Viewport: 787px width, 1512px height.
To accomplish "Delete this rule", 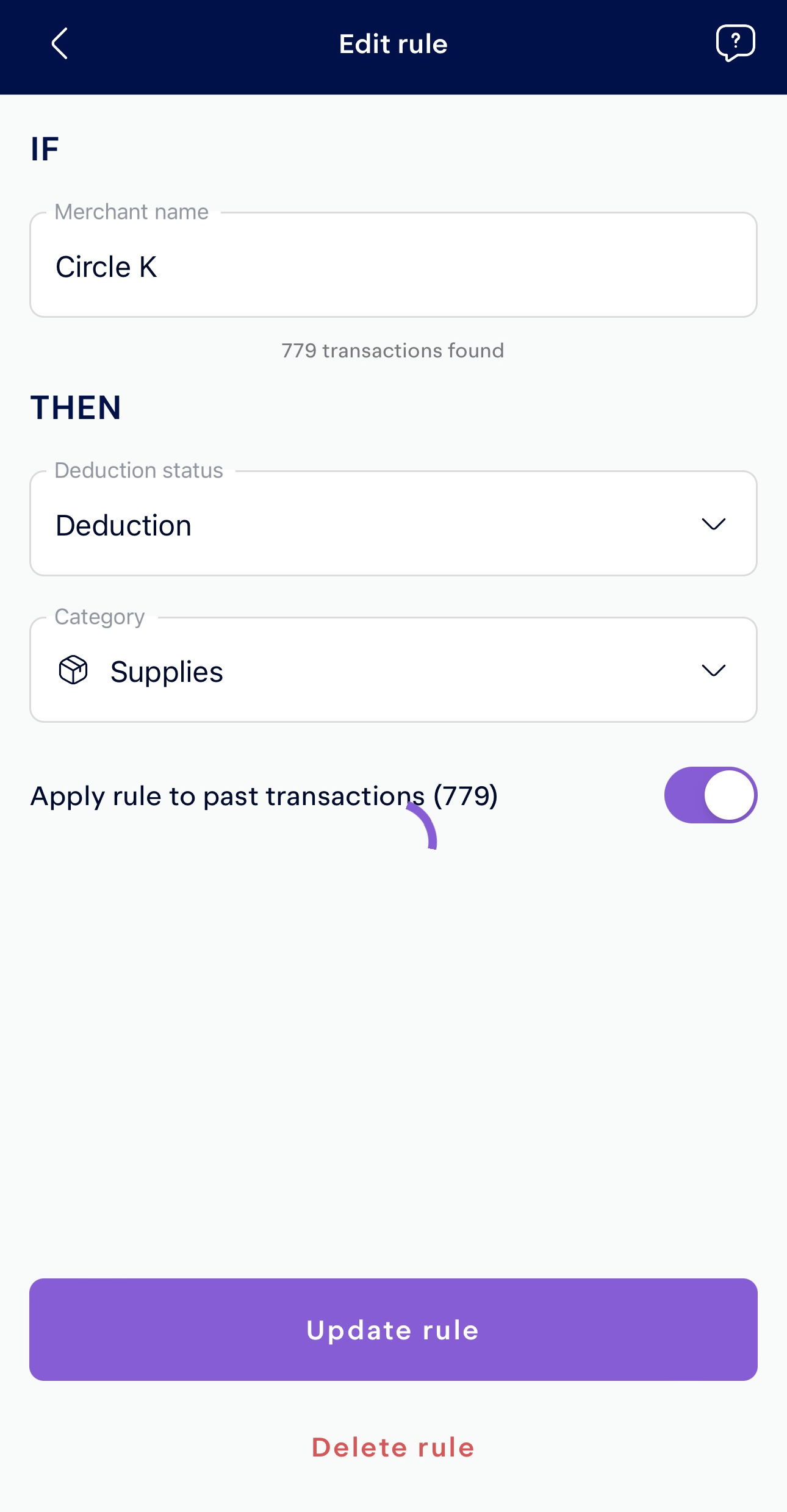I will point(393,1447).
